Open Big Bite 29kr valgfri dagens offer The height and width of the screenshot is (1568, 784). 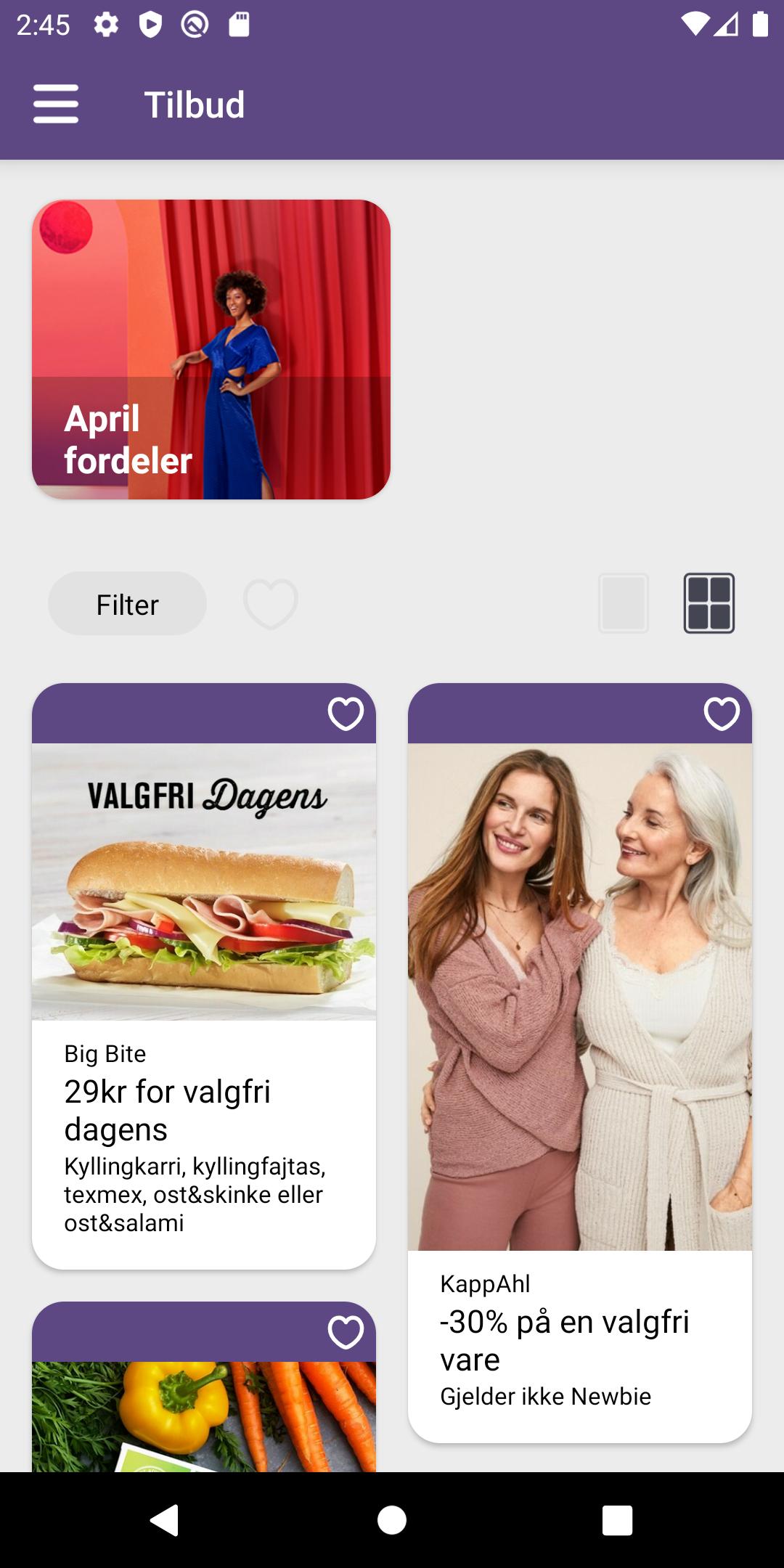tap(204, 1016)
